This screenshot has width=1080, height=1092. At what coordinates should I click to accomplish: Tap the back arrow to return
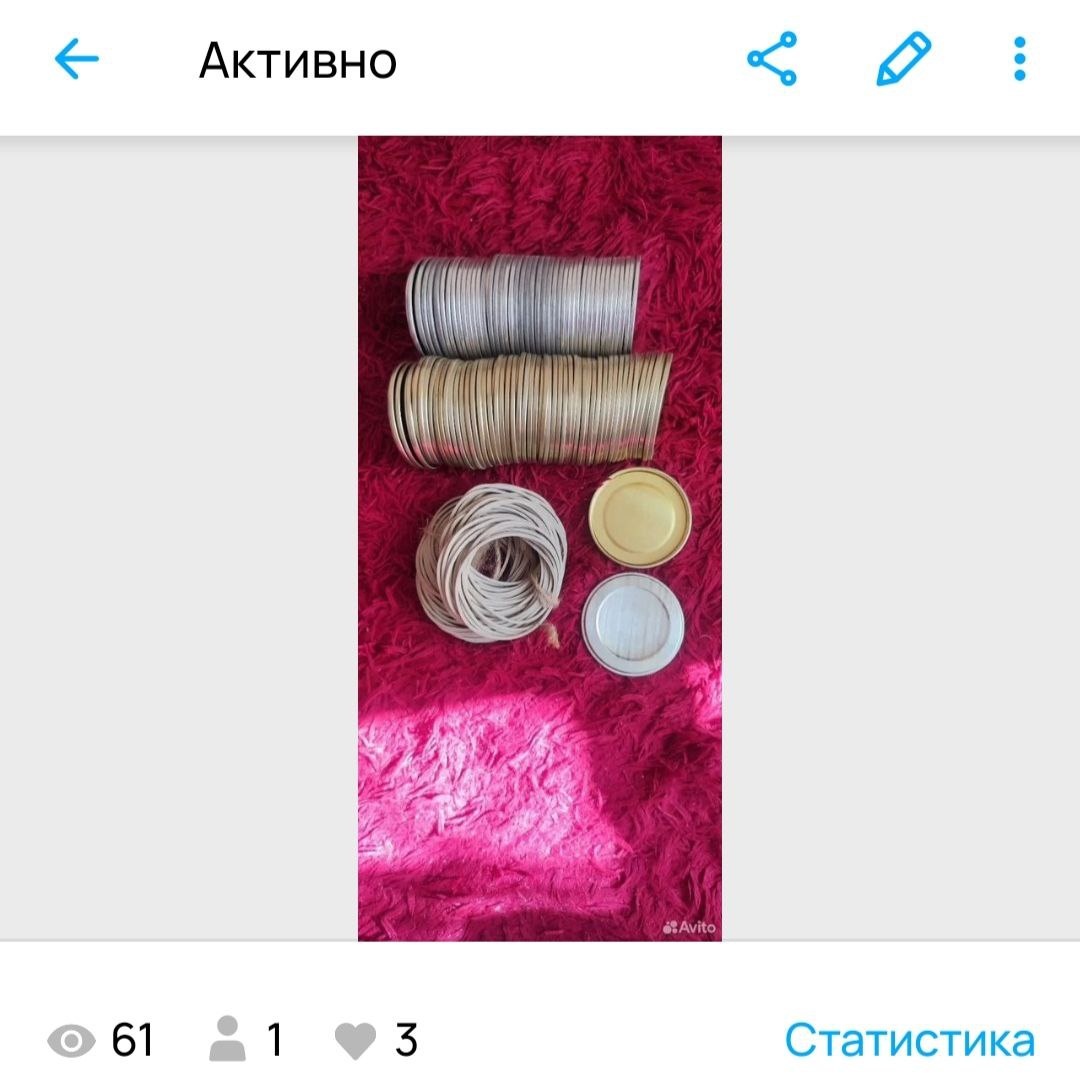75,60
